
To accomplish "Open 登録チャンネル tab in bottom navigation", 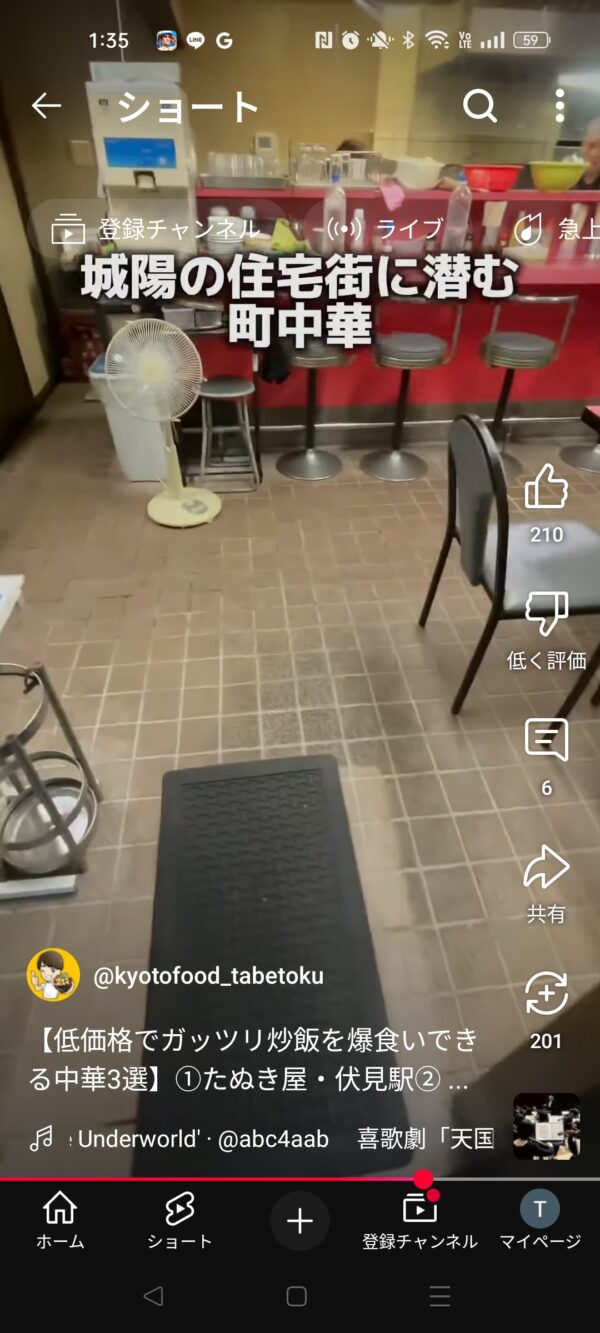I will point(420,1220).
